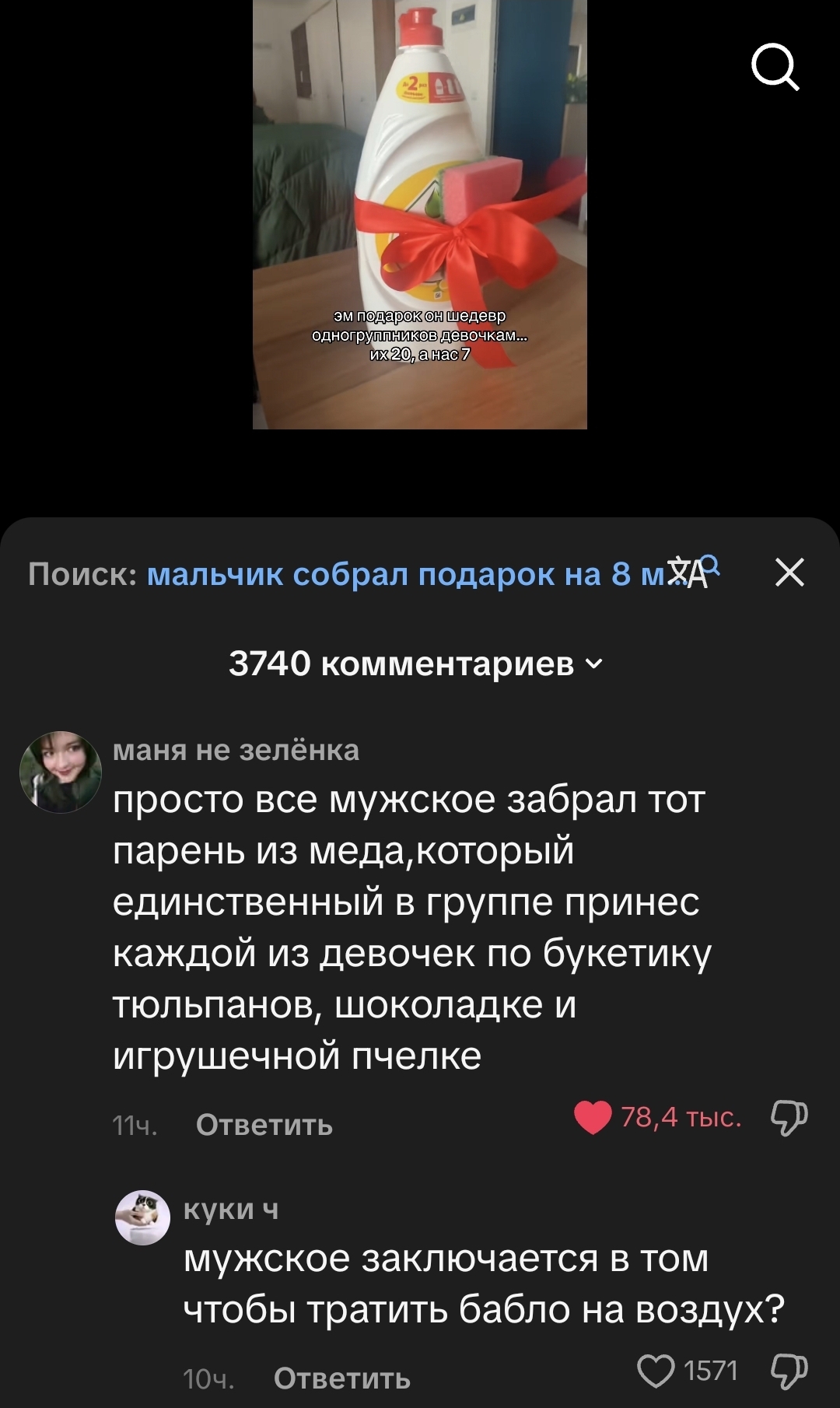Tap the video to pause playback
Screen dimensions: 840x1408
point(420,214)
